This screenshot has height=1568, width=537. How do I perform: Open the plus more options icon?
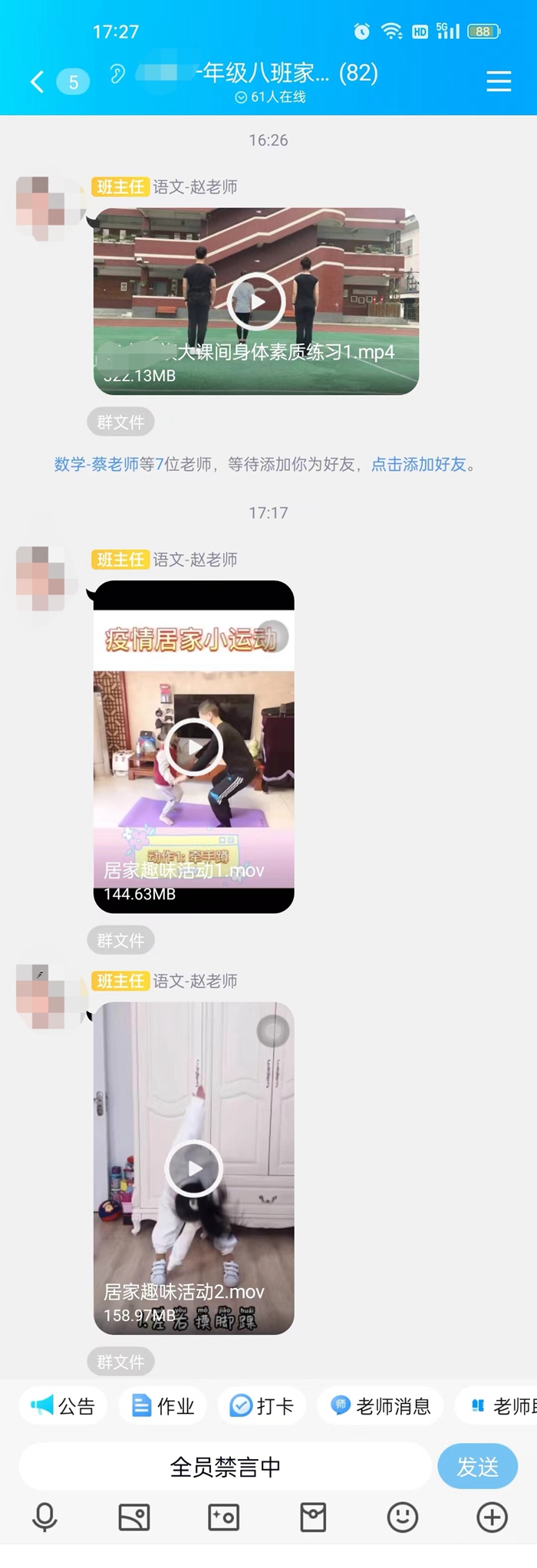(x=492, y=1517)
